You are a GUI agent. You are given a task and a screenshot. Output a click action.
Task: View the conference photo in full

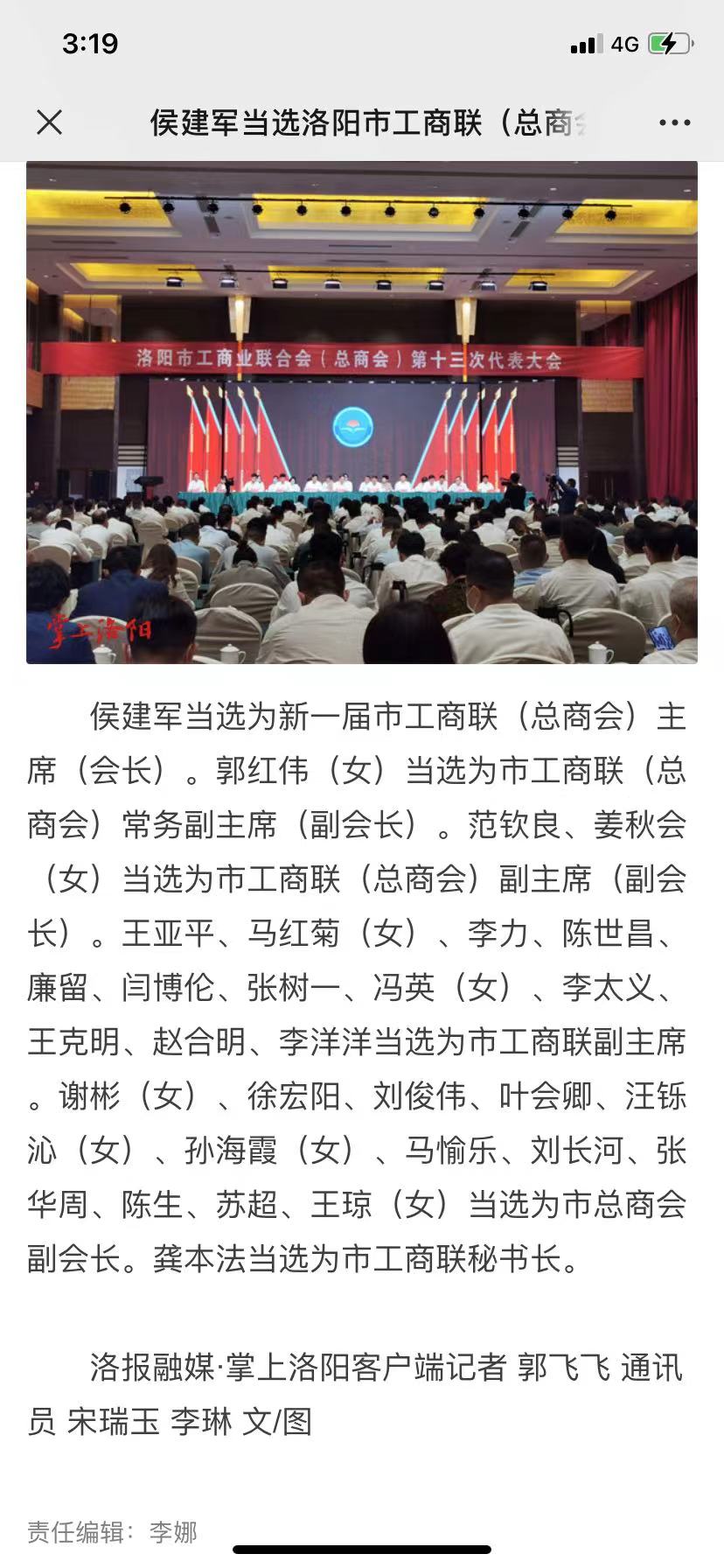click(x=362, y=412)
